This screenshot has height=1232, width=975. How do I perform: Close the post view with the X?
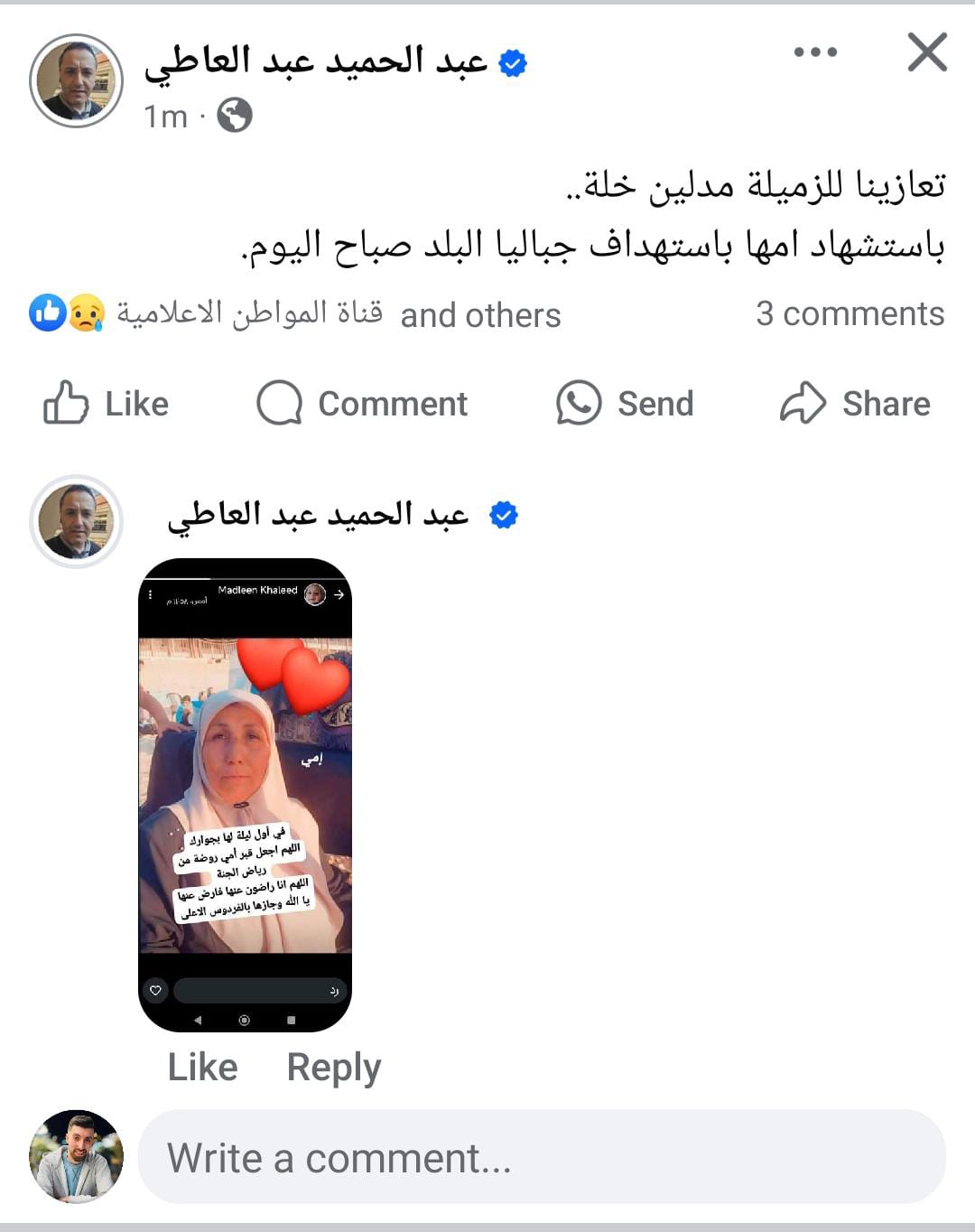click(x=927, y=52)
